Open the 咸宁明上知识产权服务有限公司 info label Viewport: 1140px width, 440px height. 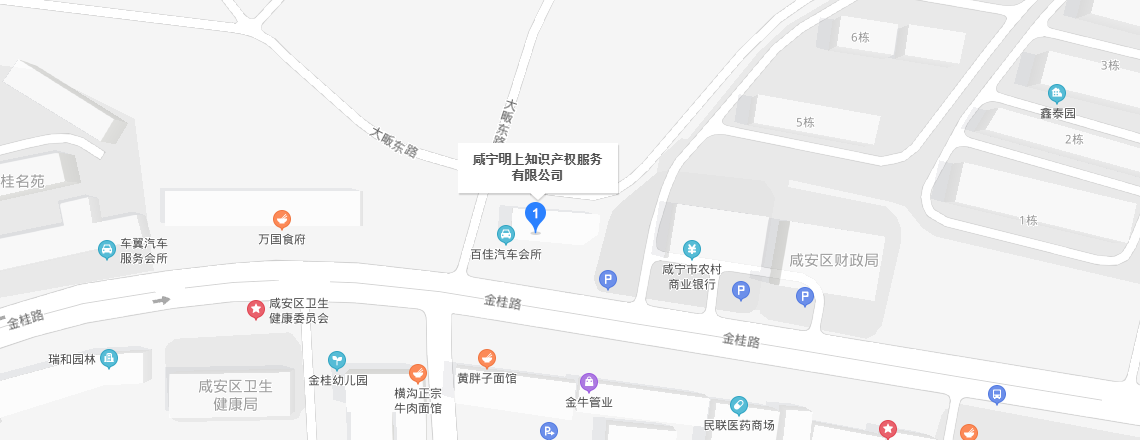537,167
